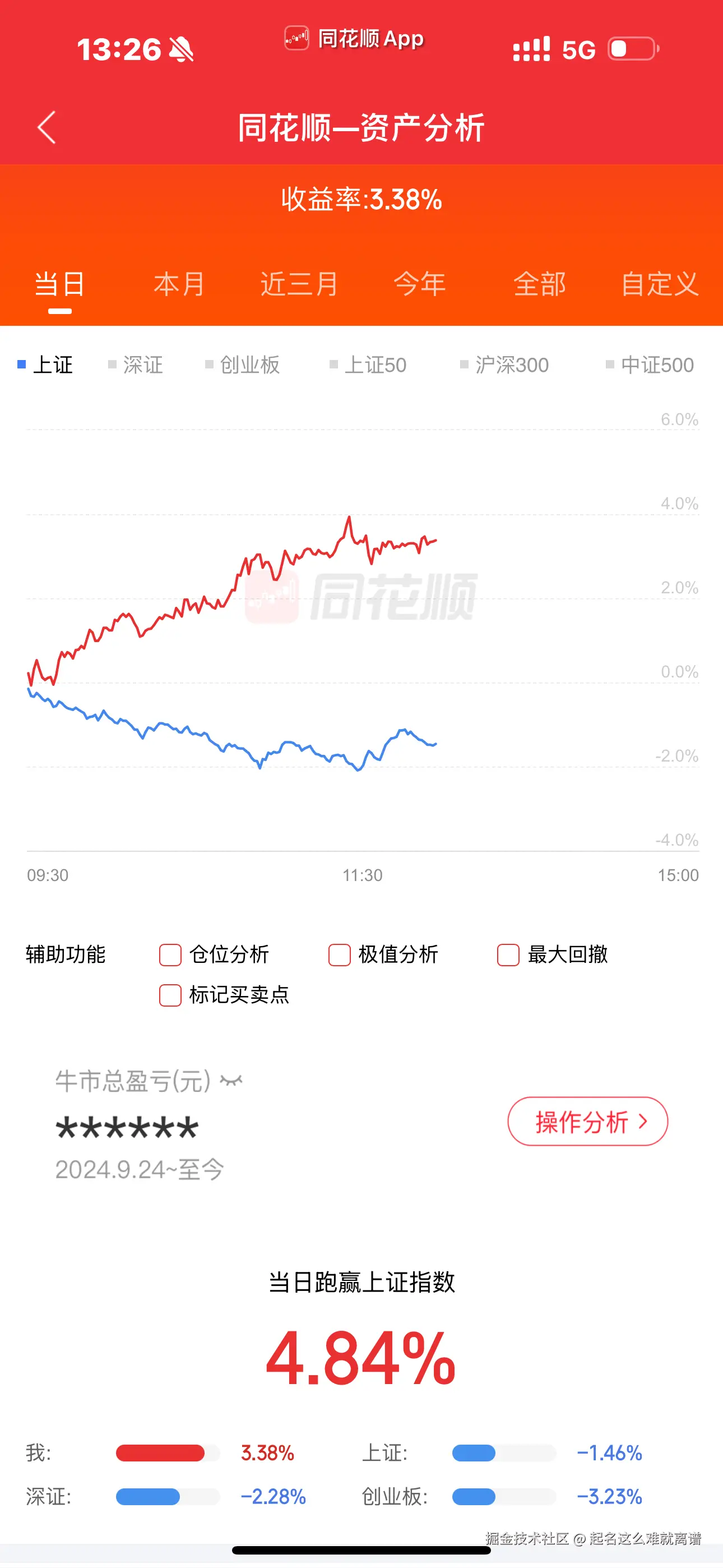Navigate back using the left arrow icon
Screen dimensions: 723x1568
click(45, 127)
